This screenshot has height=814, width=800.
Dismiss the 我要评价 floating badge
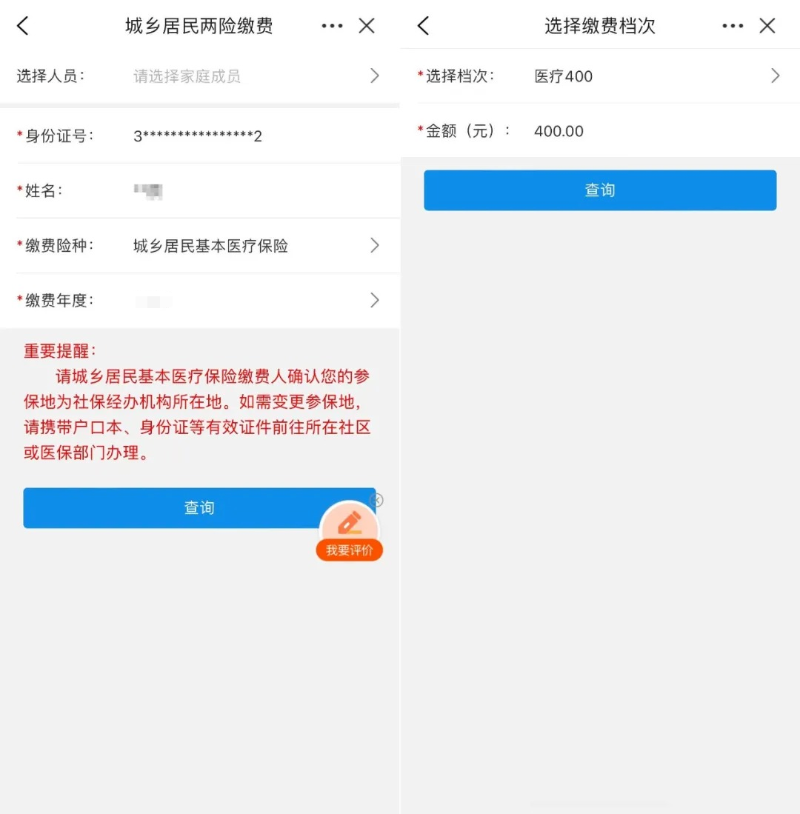(378, 500)
